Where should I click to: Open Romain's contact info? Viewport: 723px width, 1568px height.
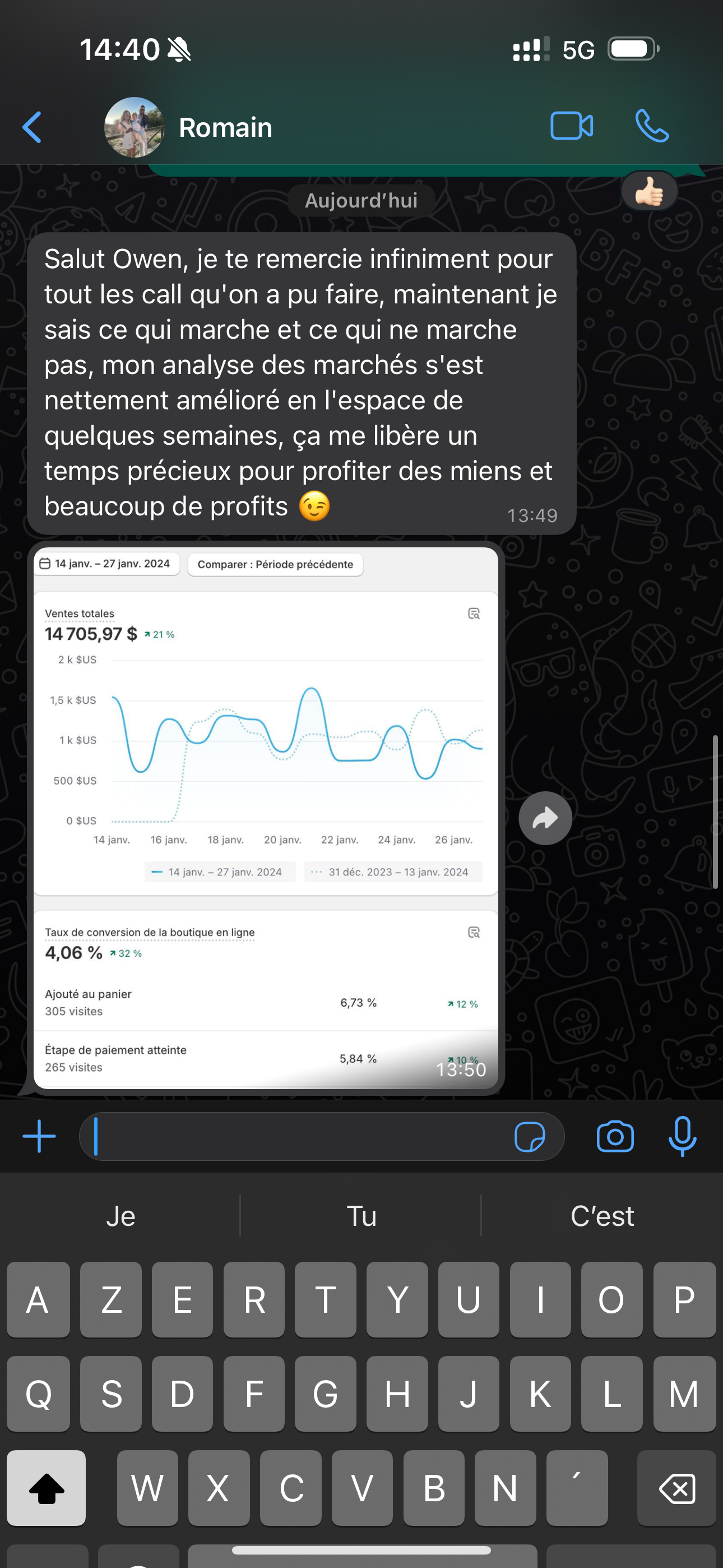coord(225,128)
